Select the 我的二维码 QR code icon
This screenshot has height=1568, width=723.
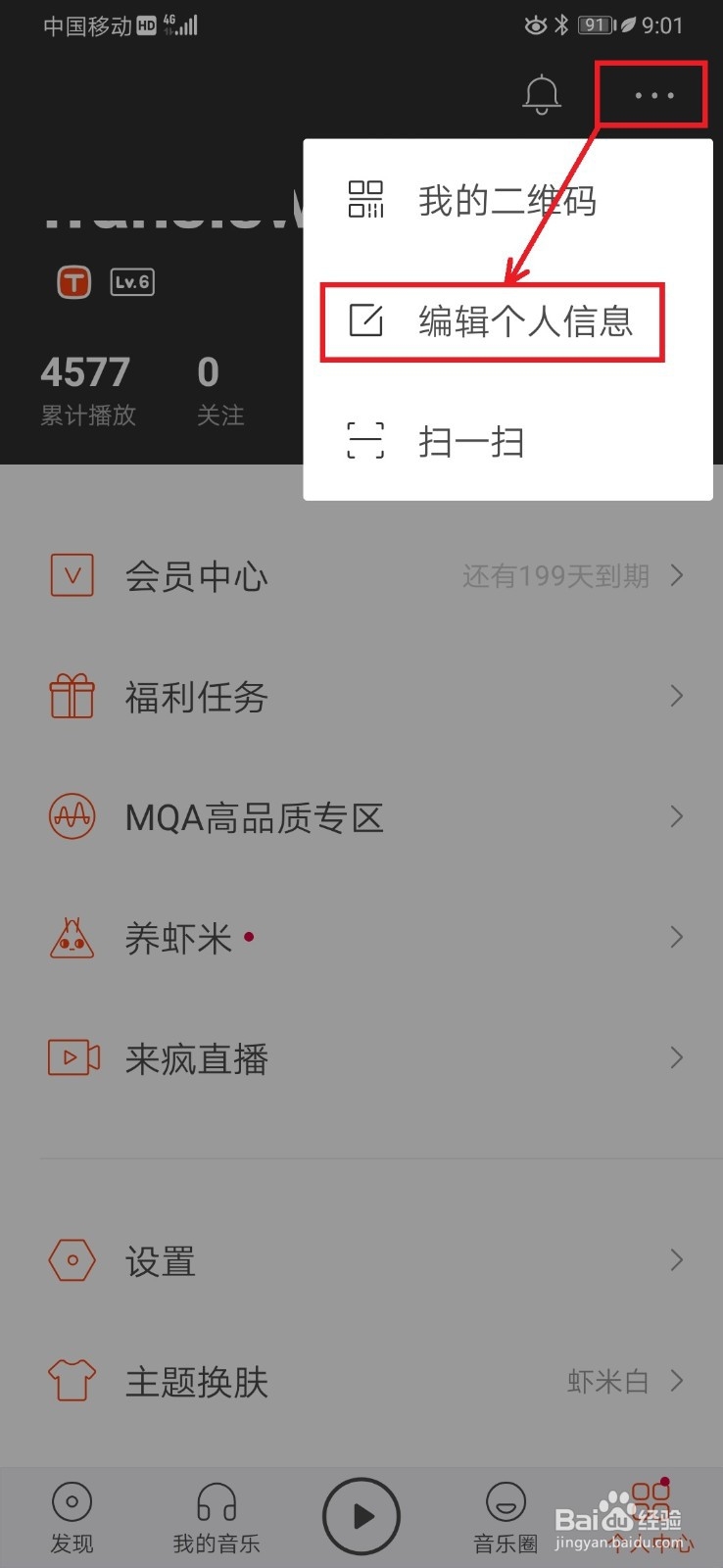point(363,199)
